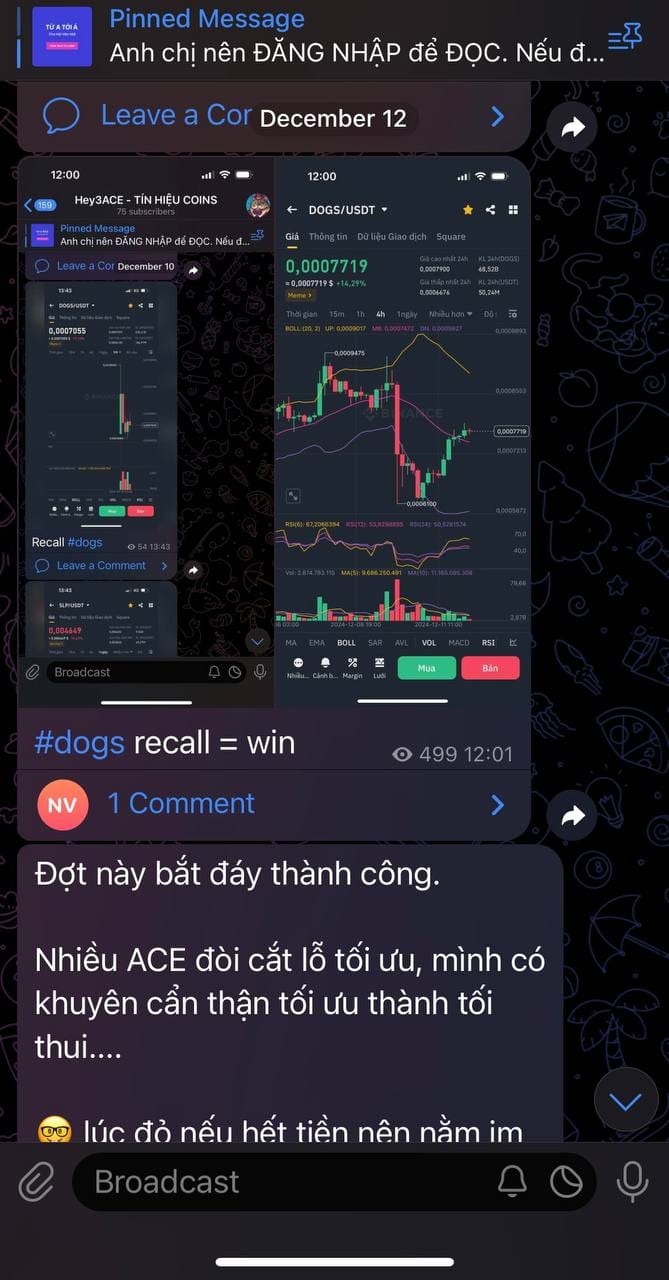Image resolution: width=669 pixels, height=1280 pixels.
Task: Toggle silent broadcast bell icon
Action: click(512, 1182)
